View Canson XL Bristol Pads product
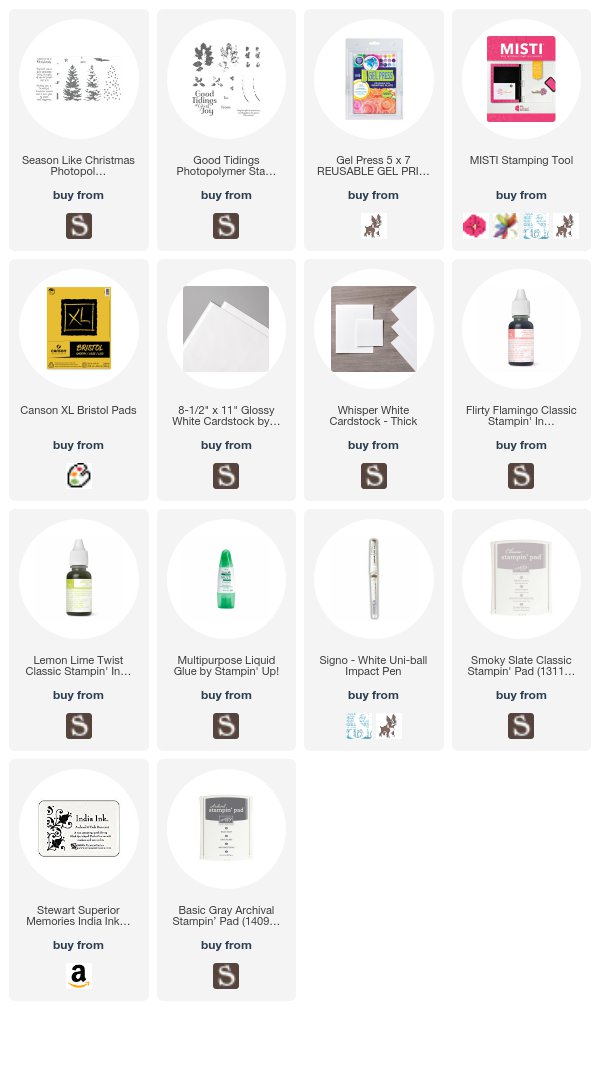 tap(79, 410)
